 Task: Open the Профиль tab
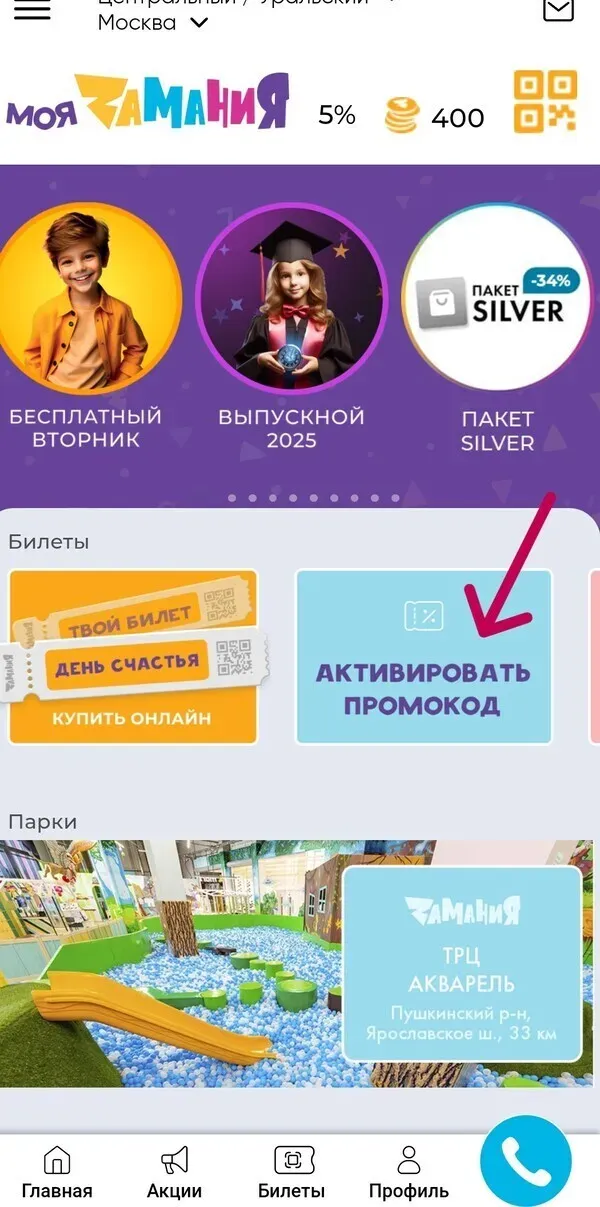click(408, 1172)
